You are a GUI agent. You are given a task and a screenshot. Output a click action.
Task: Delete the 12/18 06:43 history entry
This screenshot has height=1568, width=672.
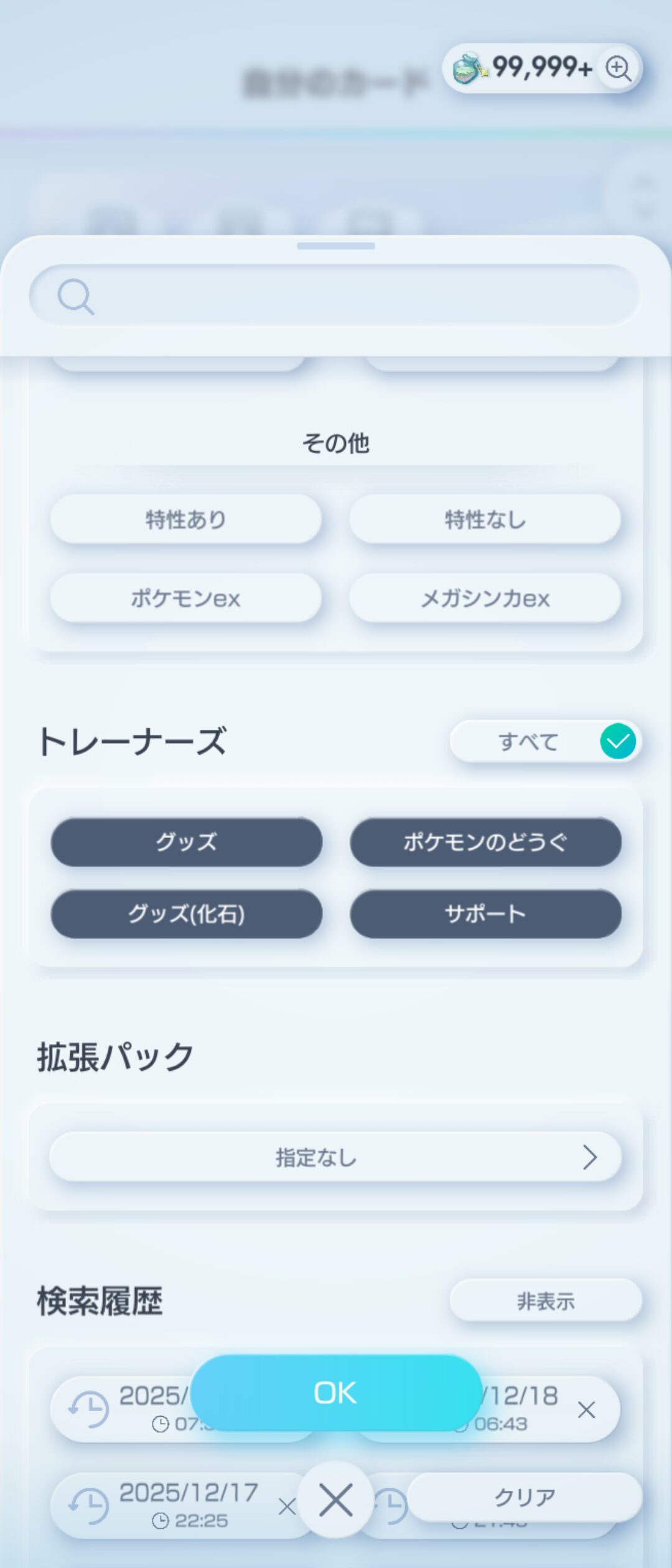click(x=586, y=1410)
